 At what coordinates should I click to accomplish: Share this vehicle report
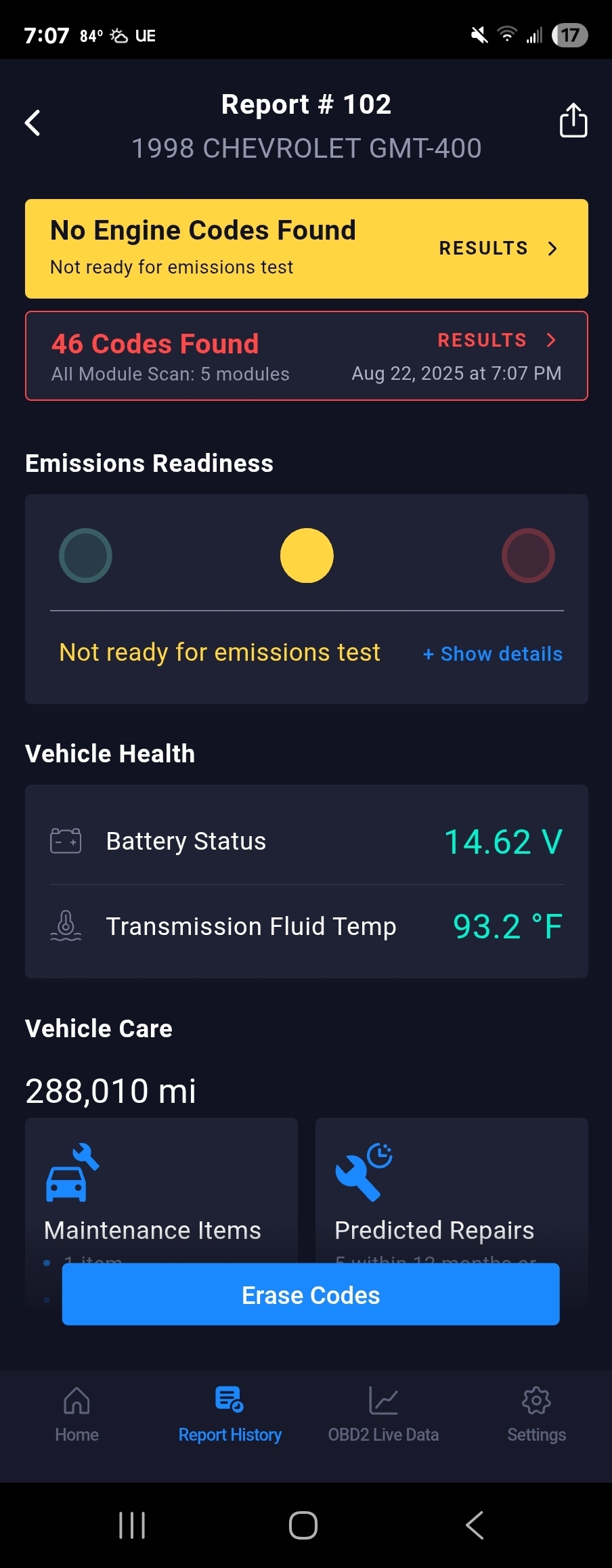point(573,121)
